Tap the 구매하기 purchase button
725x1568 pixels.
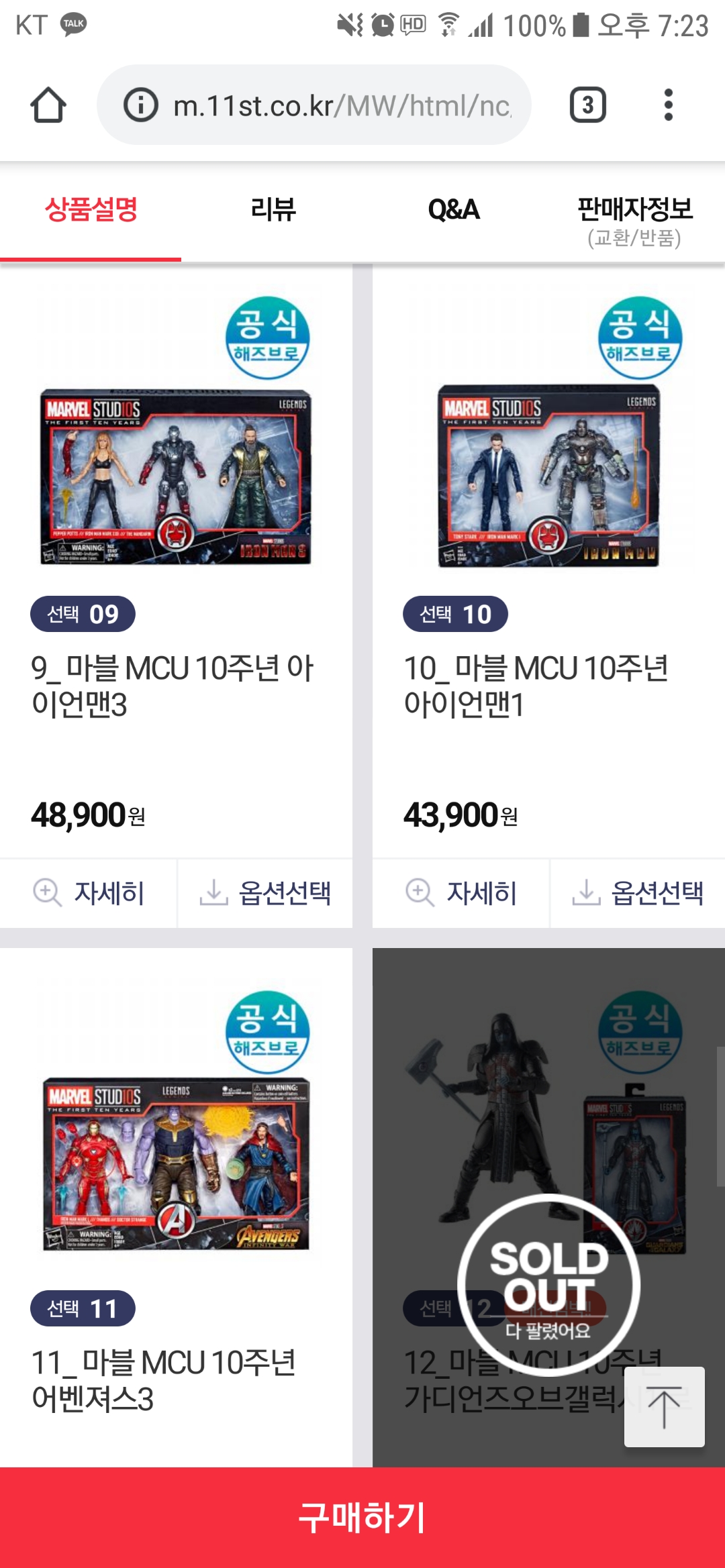coord(362,1518)
